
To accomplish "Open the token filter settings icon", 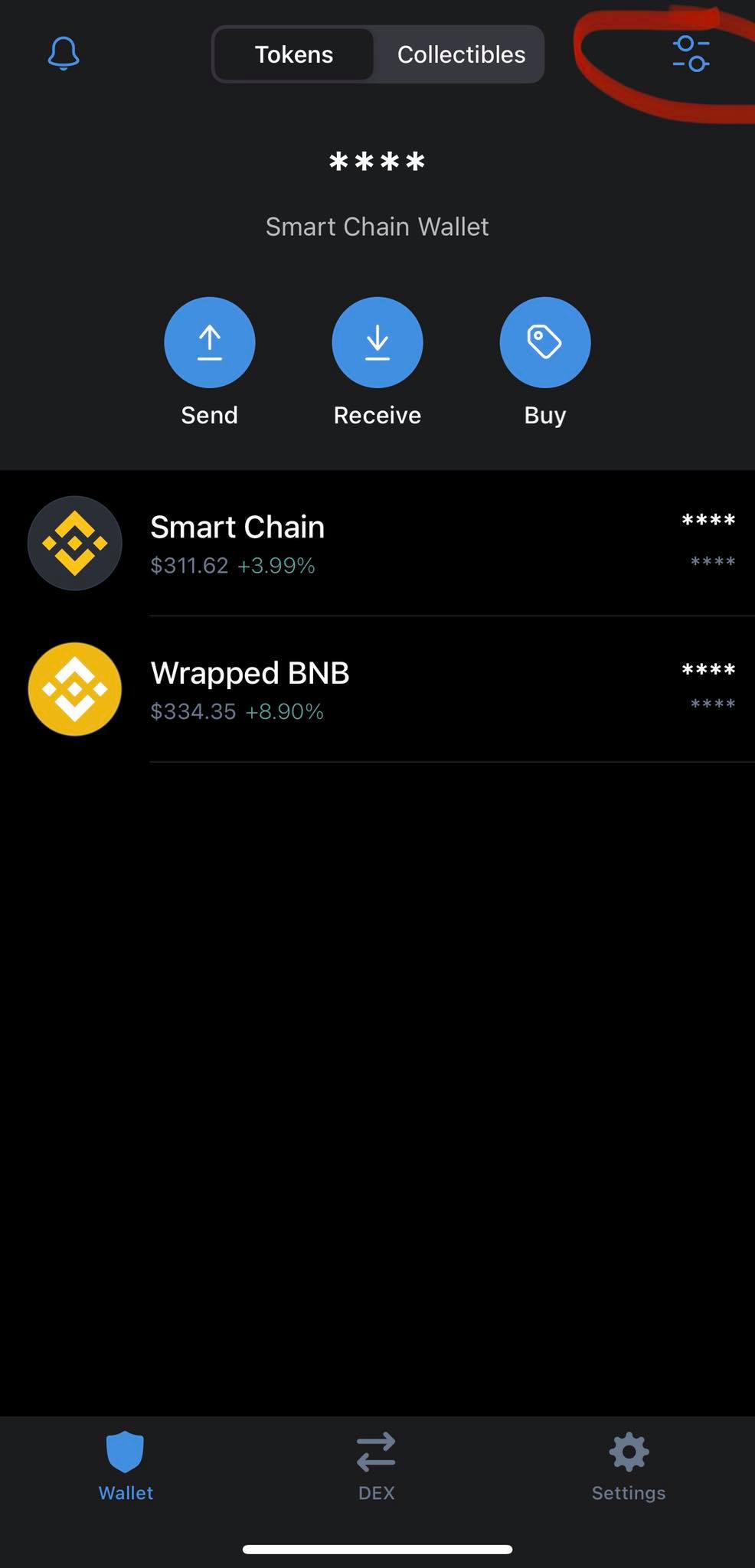I will [x=691, y=54].
